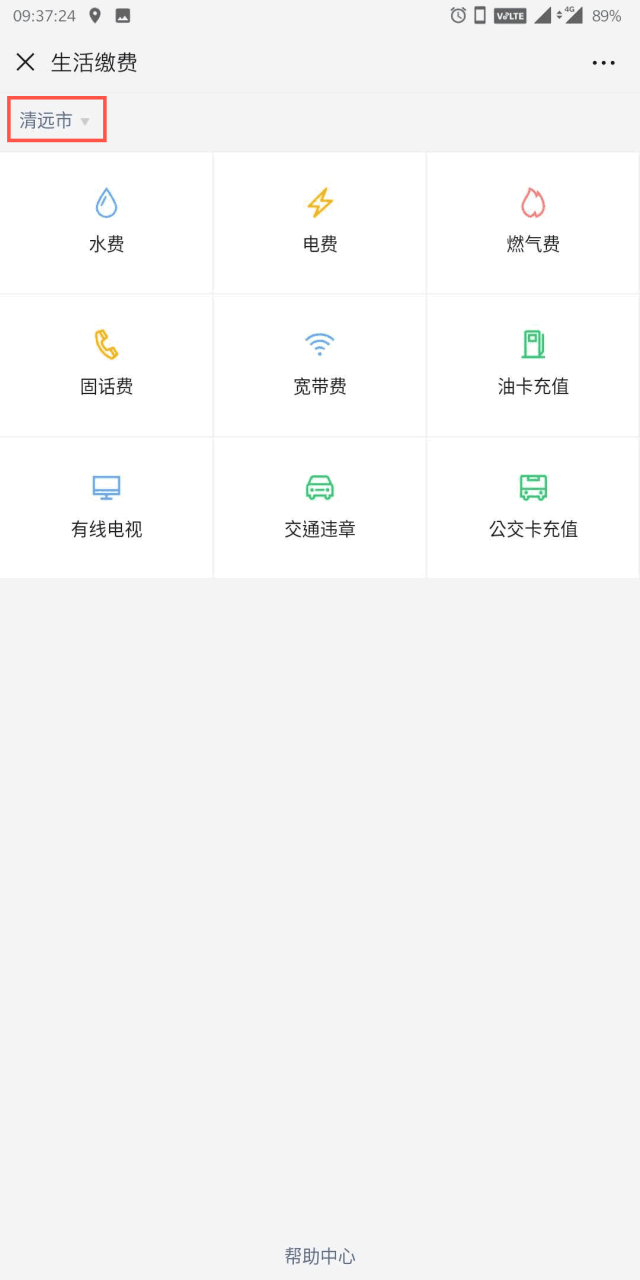The width and height of the screenshot is (640, 1280).
Task: Select 油卡充值 fuel card recharge
Action: click(x=533, y=366)
